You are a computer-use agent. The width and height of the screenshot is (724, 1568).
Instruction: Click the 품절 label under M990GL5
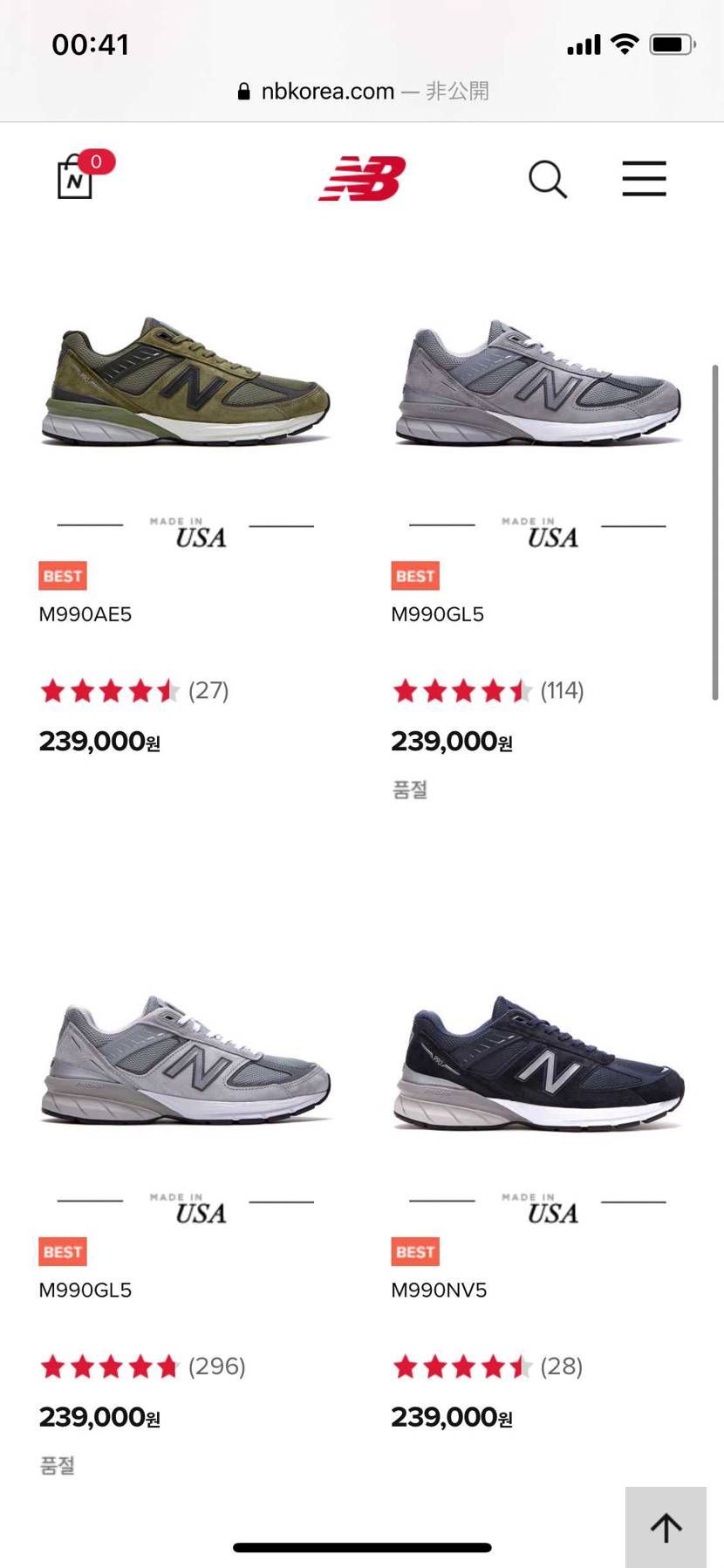pos(408,790)
